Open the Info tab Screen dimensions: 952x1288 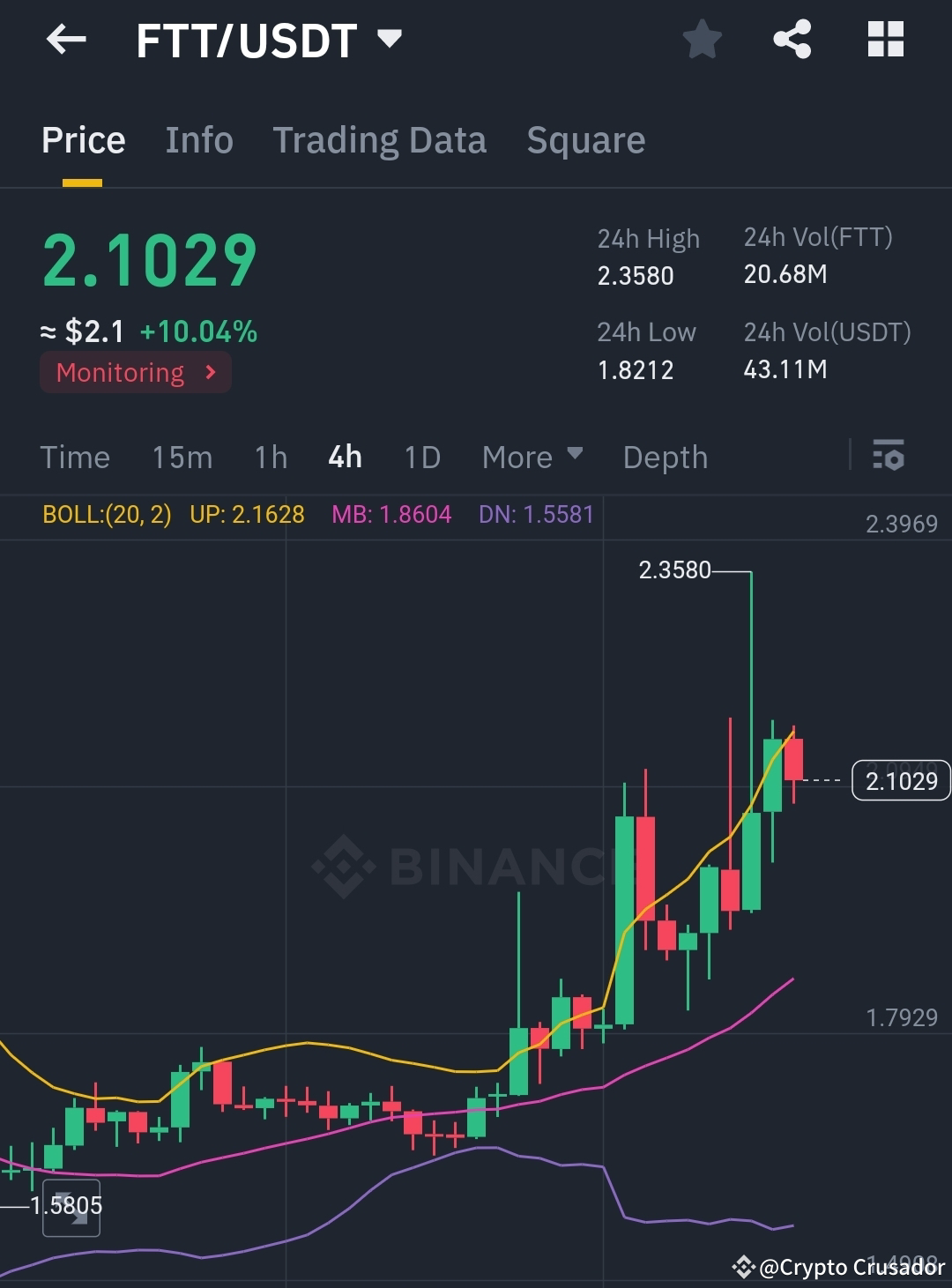[198, 139]
